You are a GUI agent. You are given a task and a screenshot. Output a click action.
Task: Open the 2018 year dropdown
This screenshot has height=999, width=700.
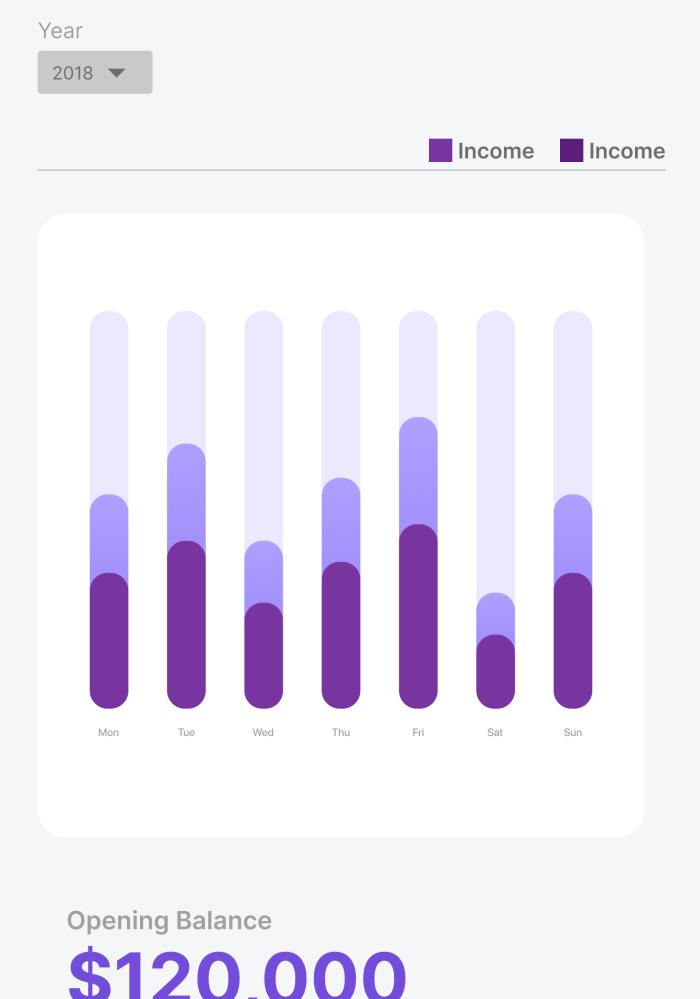95,73
